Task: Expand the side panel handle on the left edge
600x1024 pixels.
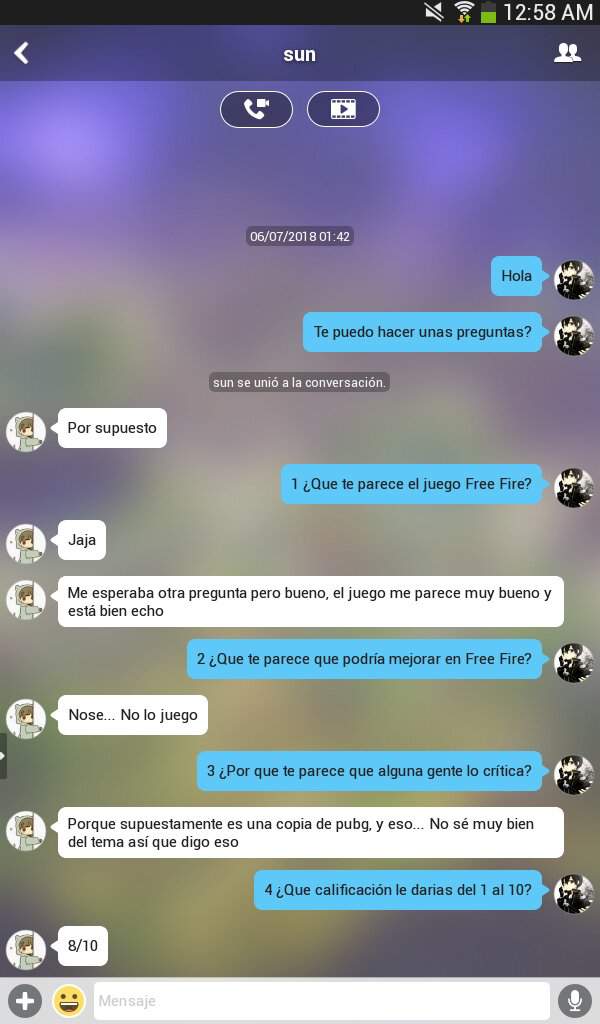Action: (4, 756)
